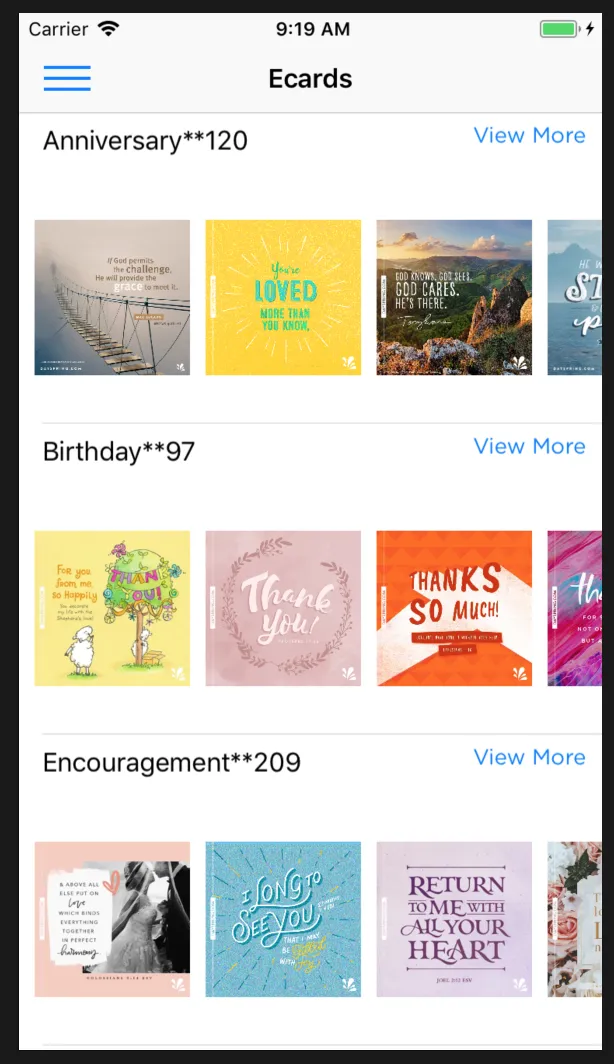
Task: Open the wedding photo love verse ecard
Action: 112,920
